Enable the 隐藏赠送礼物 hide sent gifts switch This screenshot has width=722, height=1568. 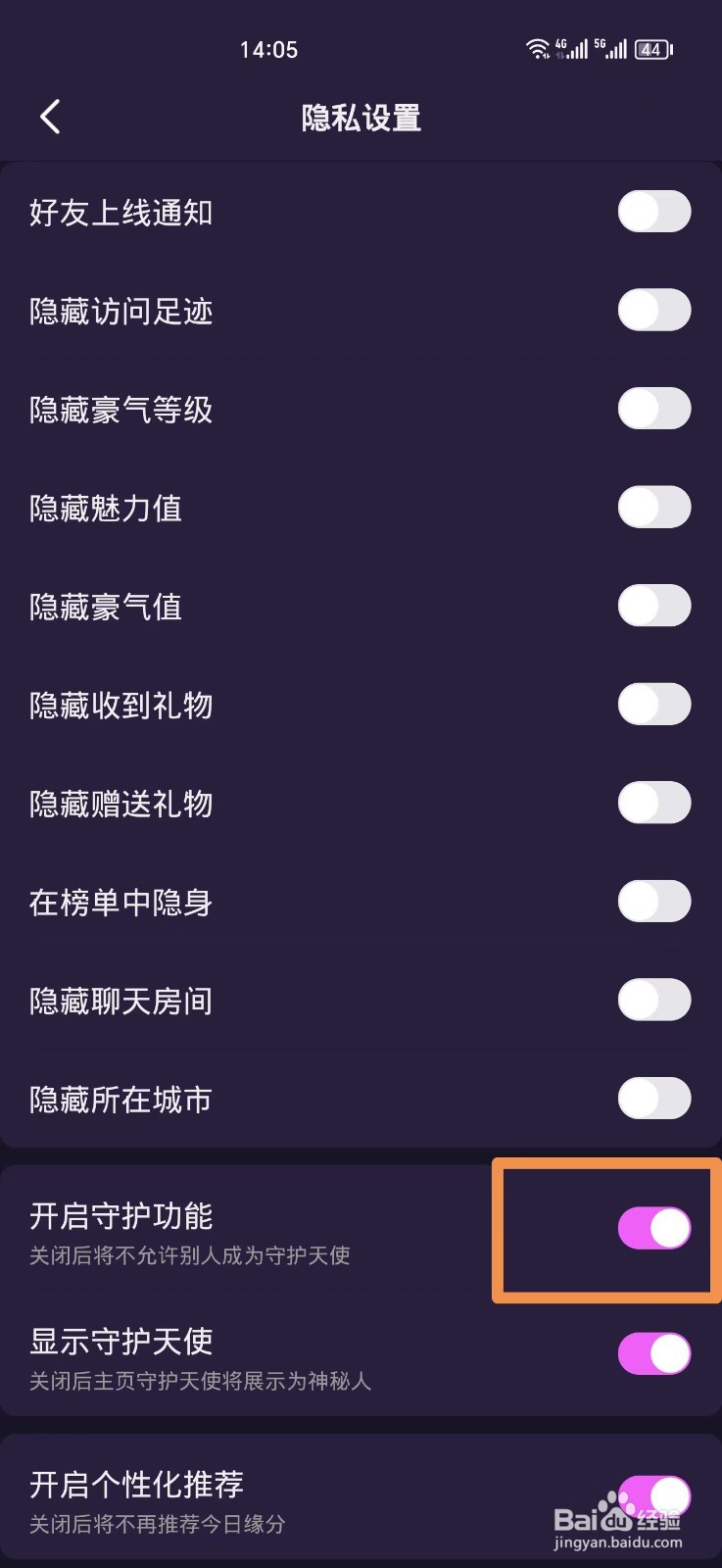point(653,802)
